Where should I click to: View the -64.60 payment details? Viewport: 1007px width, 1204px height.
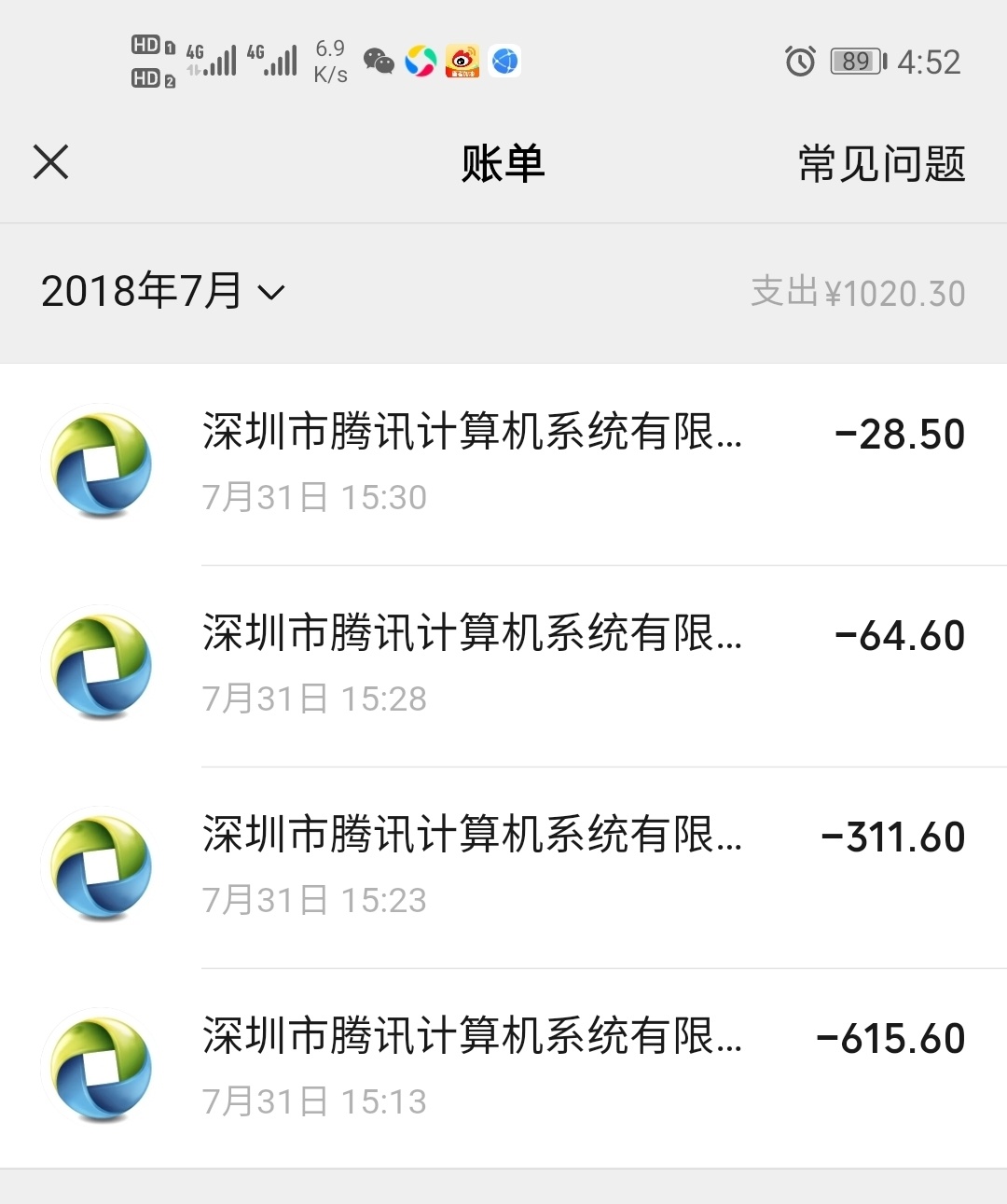click(x=504, y=665)
